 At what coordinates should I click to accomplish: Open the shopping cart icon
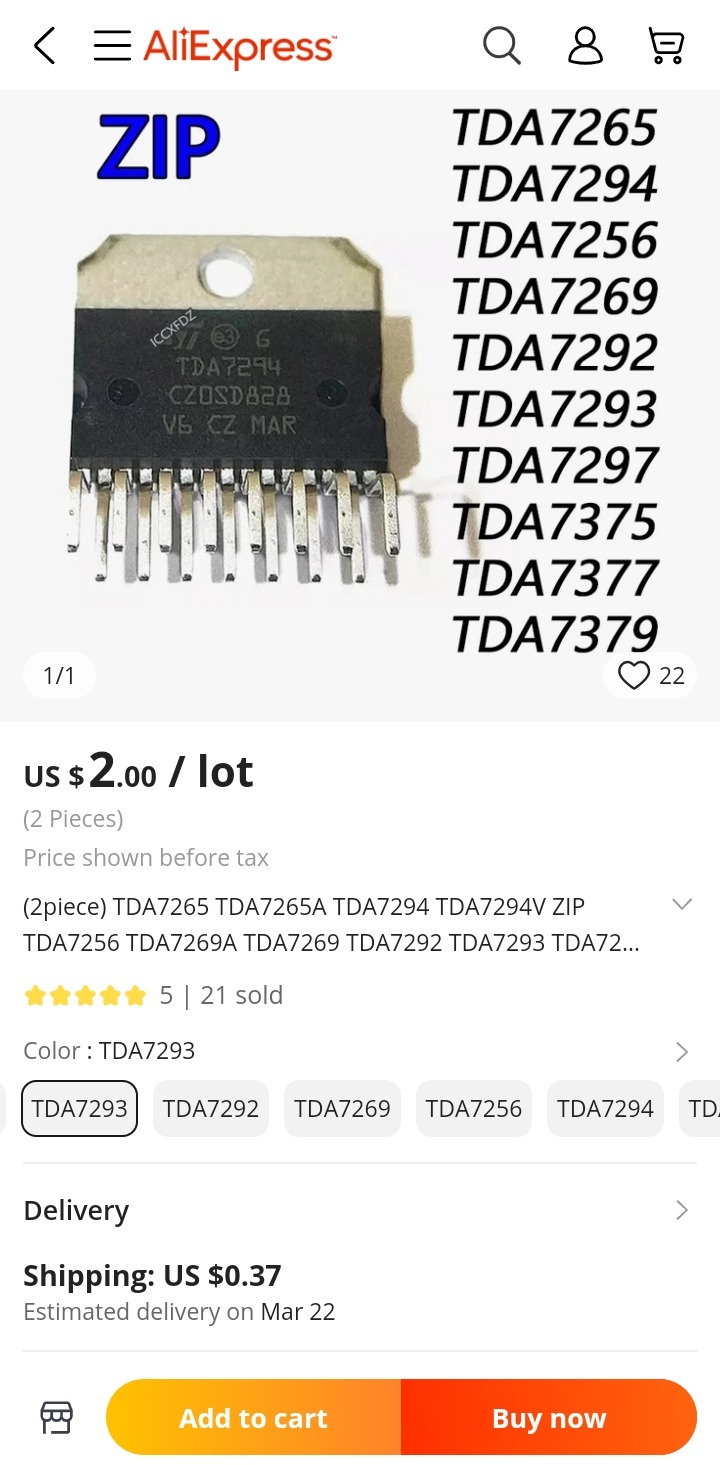pyautogui.click(x=666, y=46)
